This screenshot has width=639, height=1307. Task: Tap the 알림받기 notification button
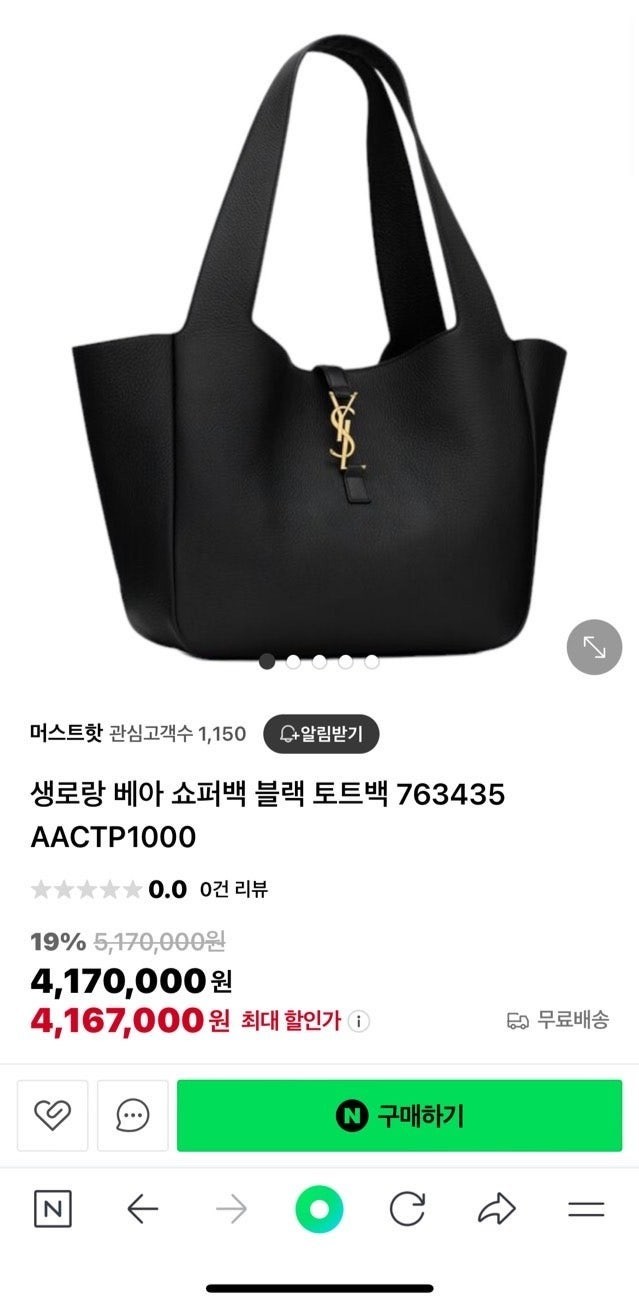pos(321,734)
